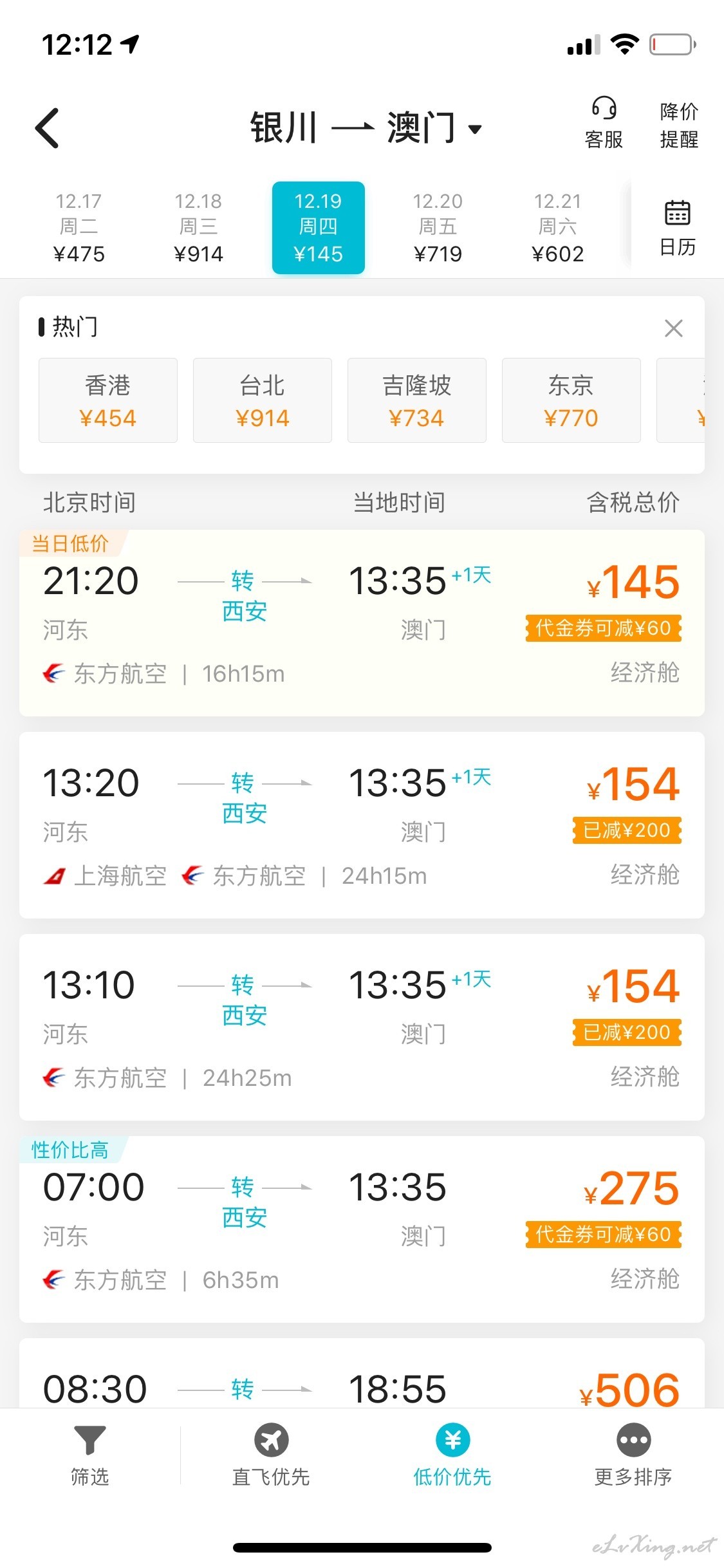Choose 吉隆坡 ¥734 destination
724x1568 pixels.
(417, 400)
